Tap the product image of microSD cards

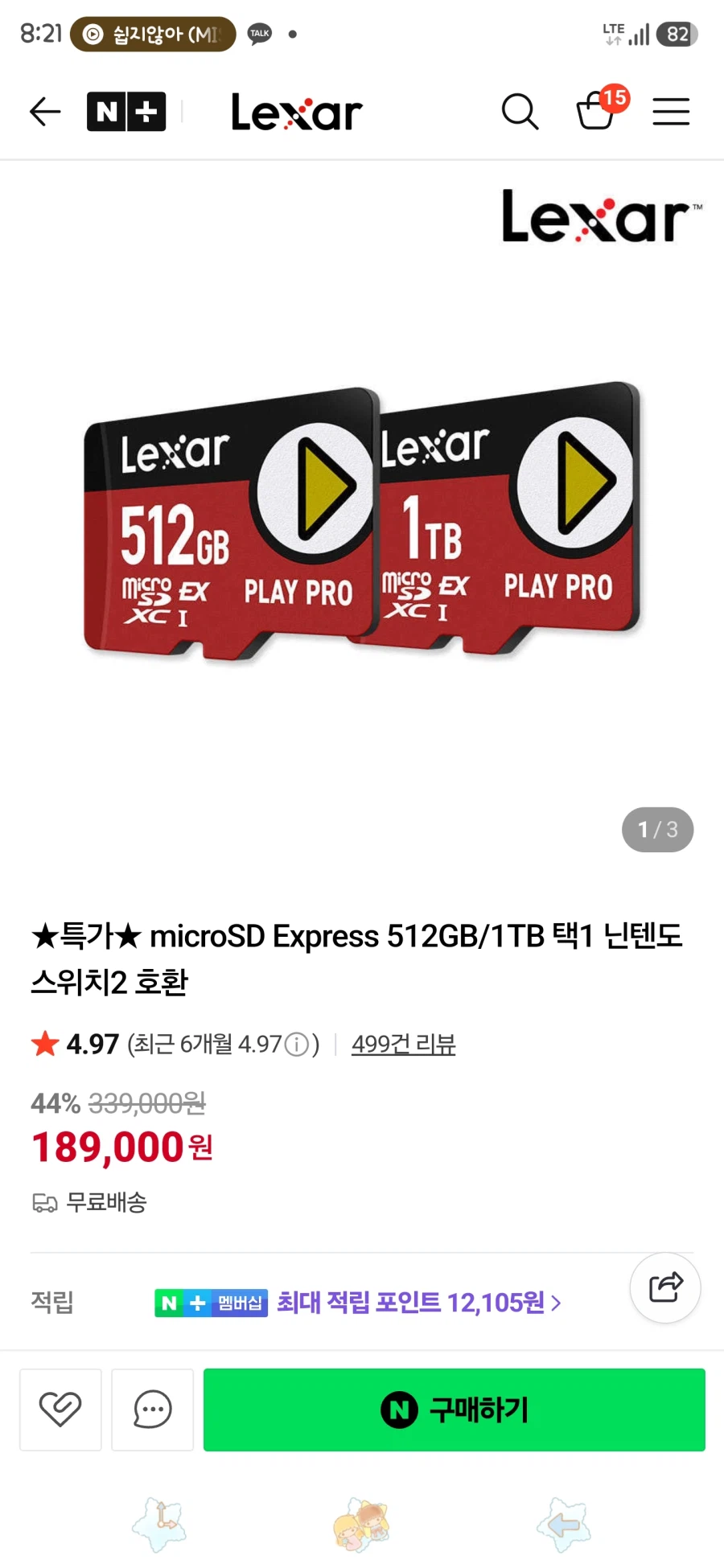pos(362,523)
